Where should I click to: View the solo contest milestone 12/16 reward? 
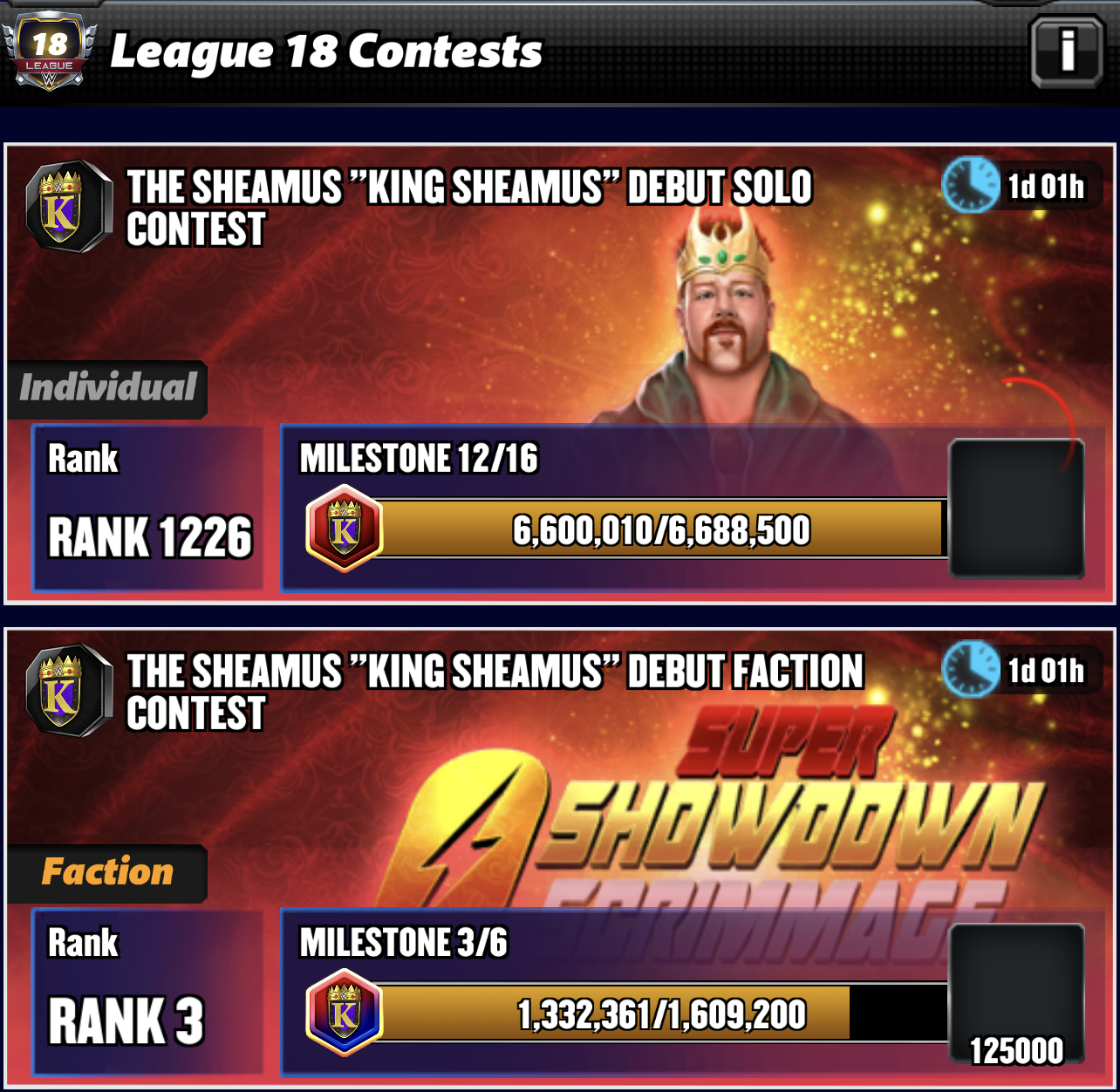[x=1016, y=509]
